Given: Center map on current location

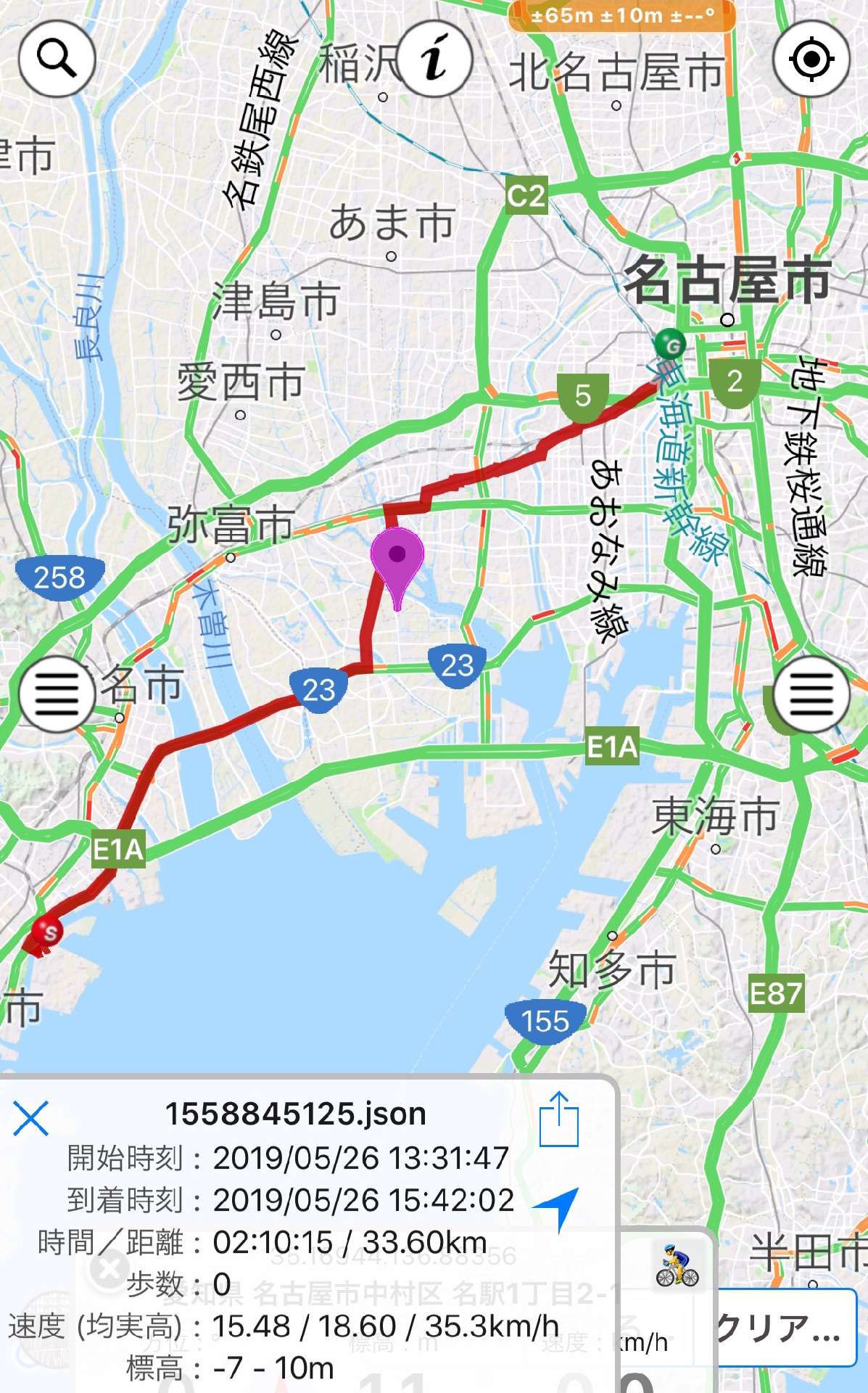Looking at the screenshot, I should point(811,59).
